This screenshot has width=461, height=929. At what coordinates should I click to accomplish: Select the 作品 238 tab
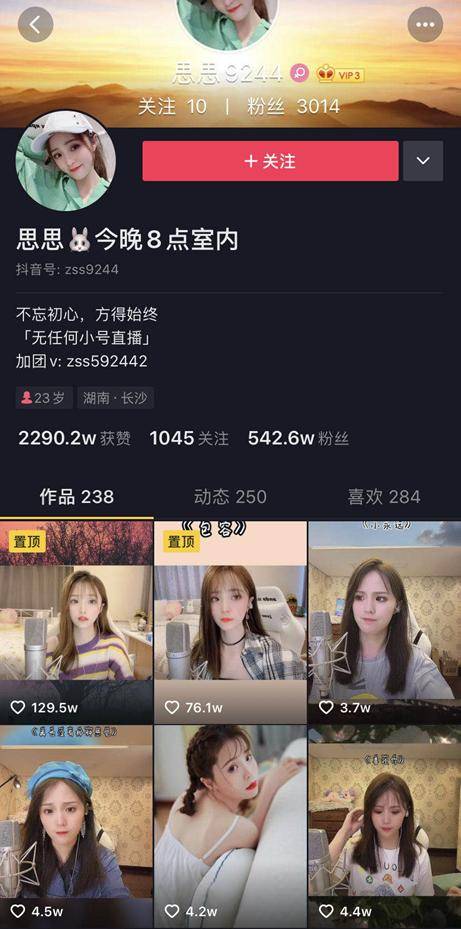click(x=76, y=496)
